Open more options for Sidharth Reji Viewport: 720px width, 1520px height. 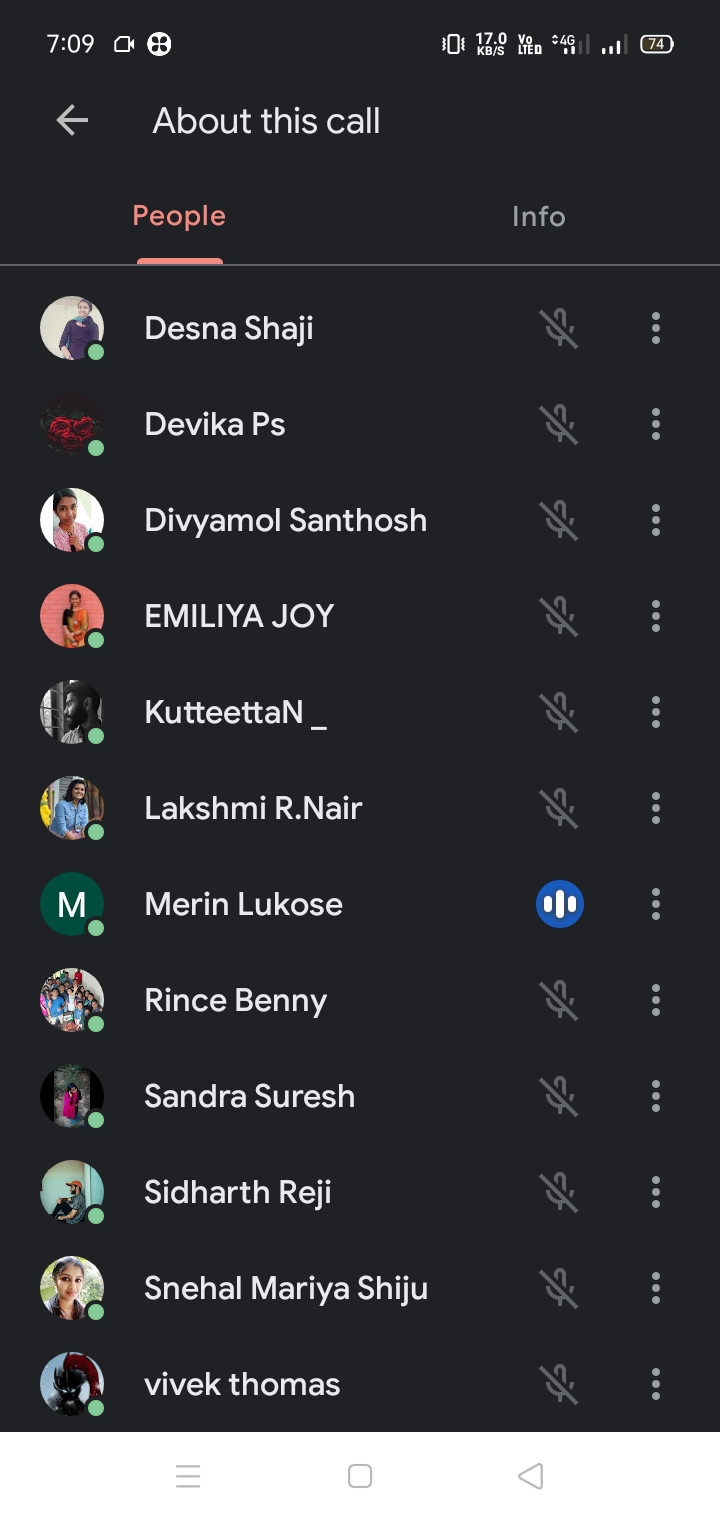pos(656,1192)
